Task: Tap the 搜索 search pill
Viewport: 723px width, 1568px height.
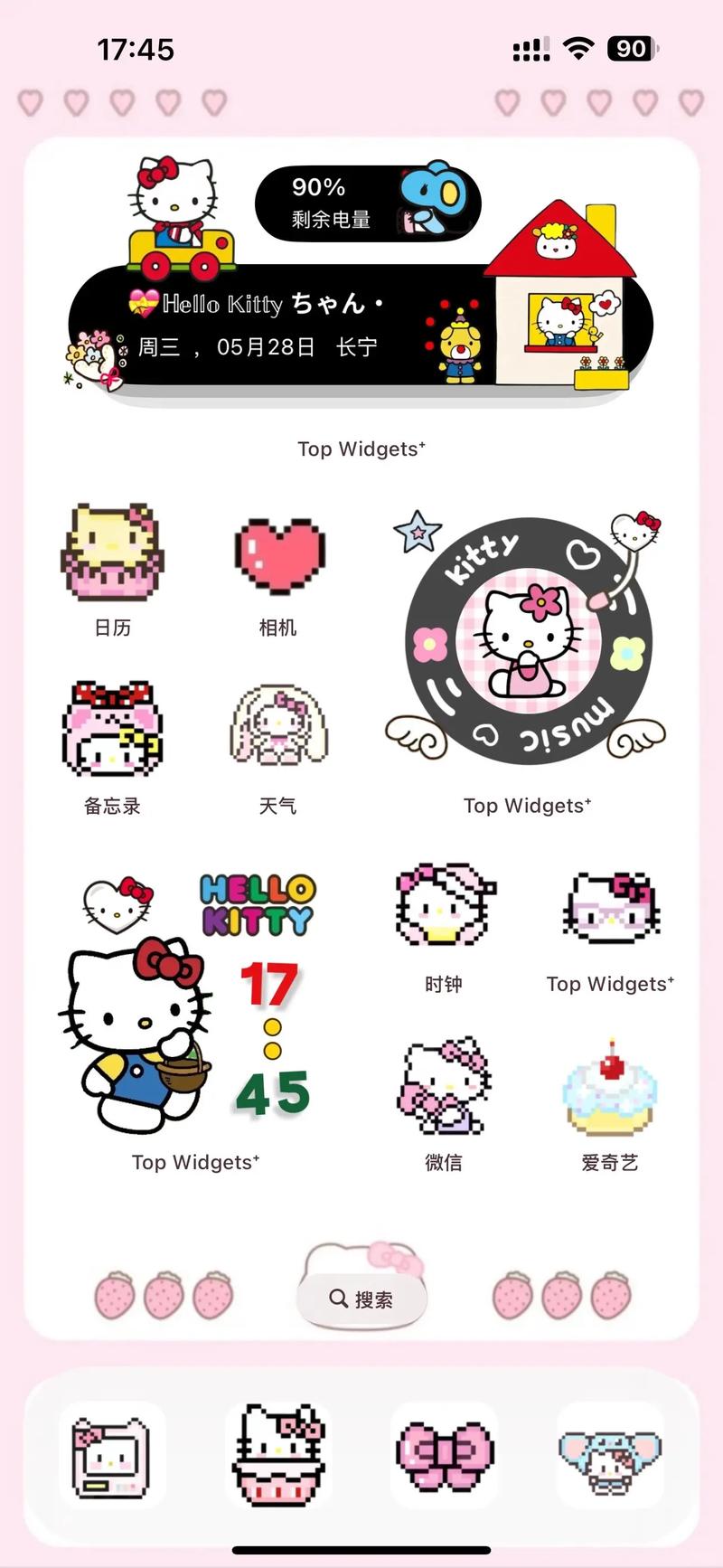Action: [361, 1299]
